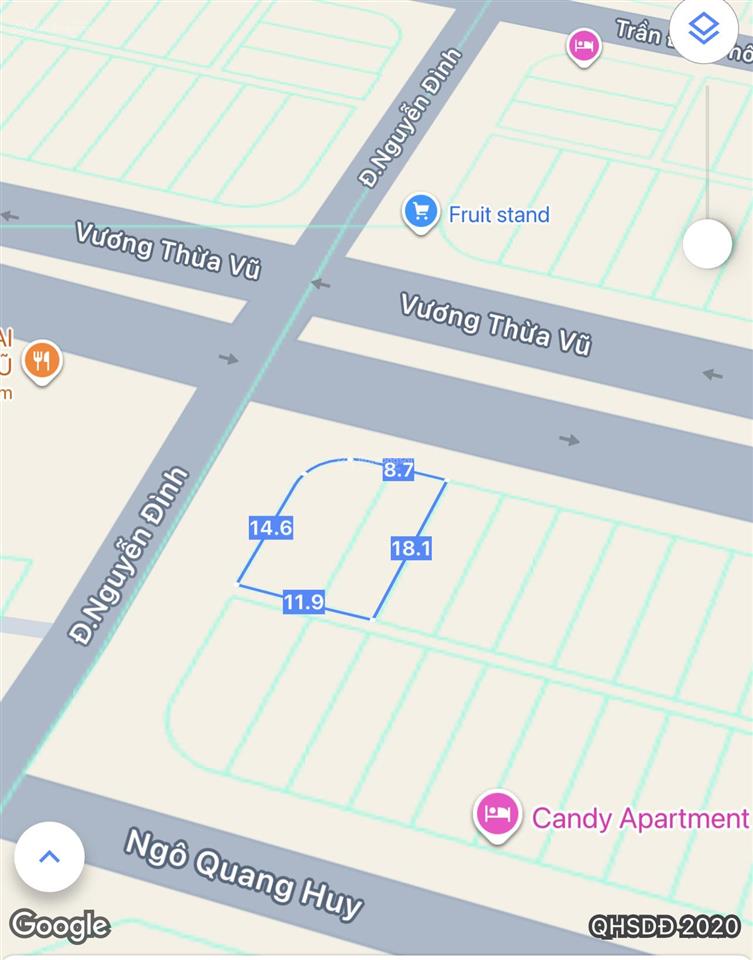
Task: Open the Candy Apartment place marker
Action: (497, 814)
